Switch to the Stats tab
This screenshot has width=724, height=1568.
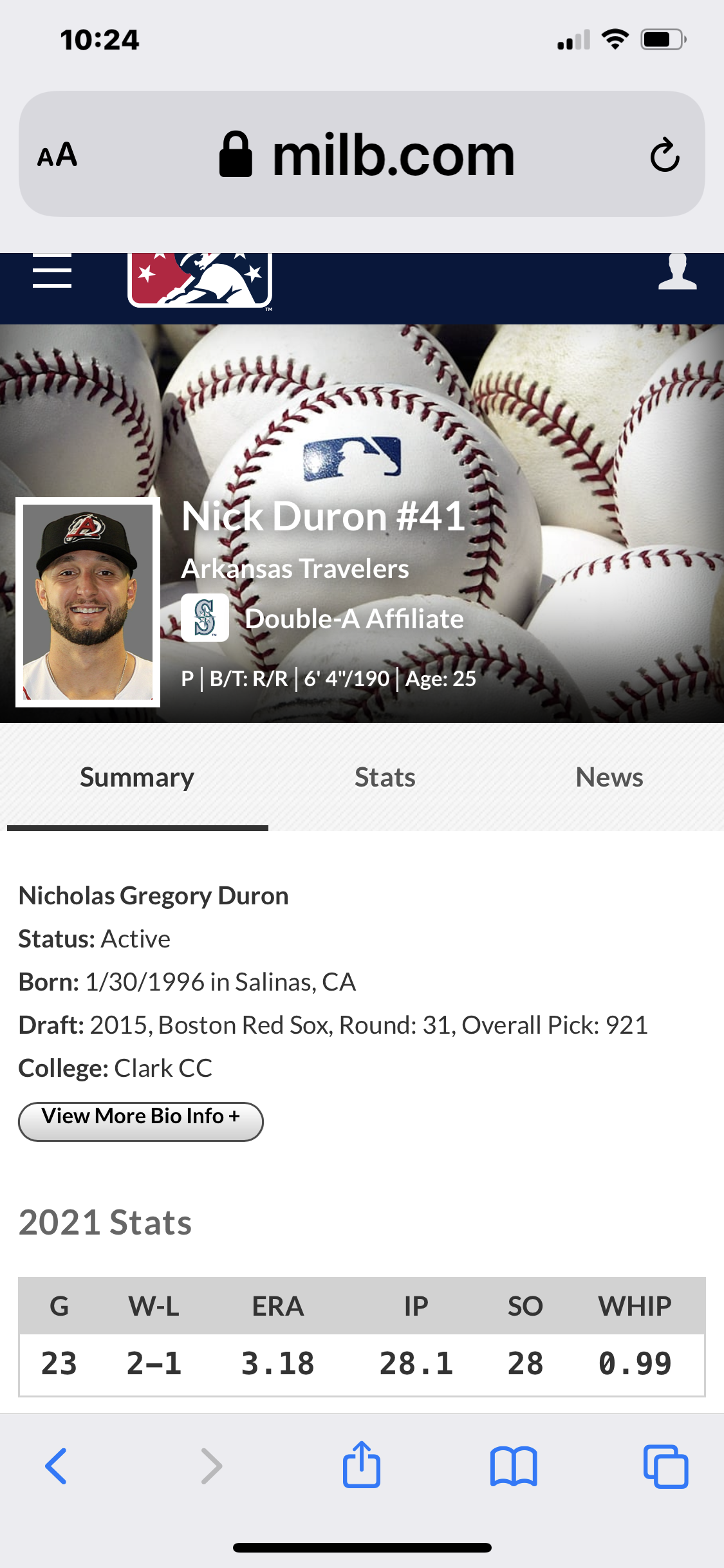coord(385,777)
